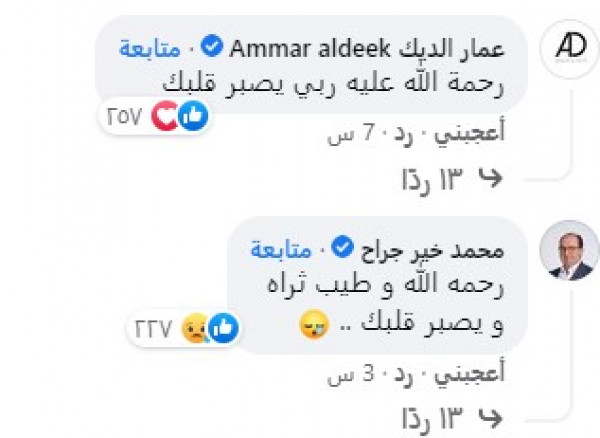This screenshot has width=600, height=438.
Task: Open Ammar aldeek's profile picture
Action: 568,52
